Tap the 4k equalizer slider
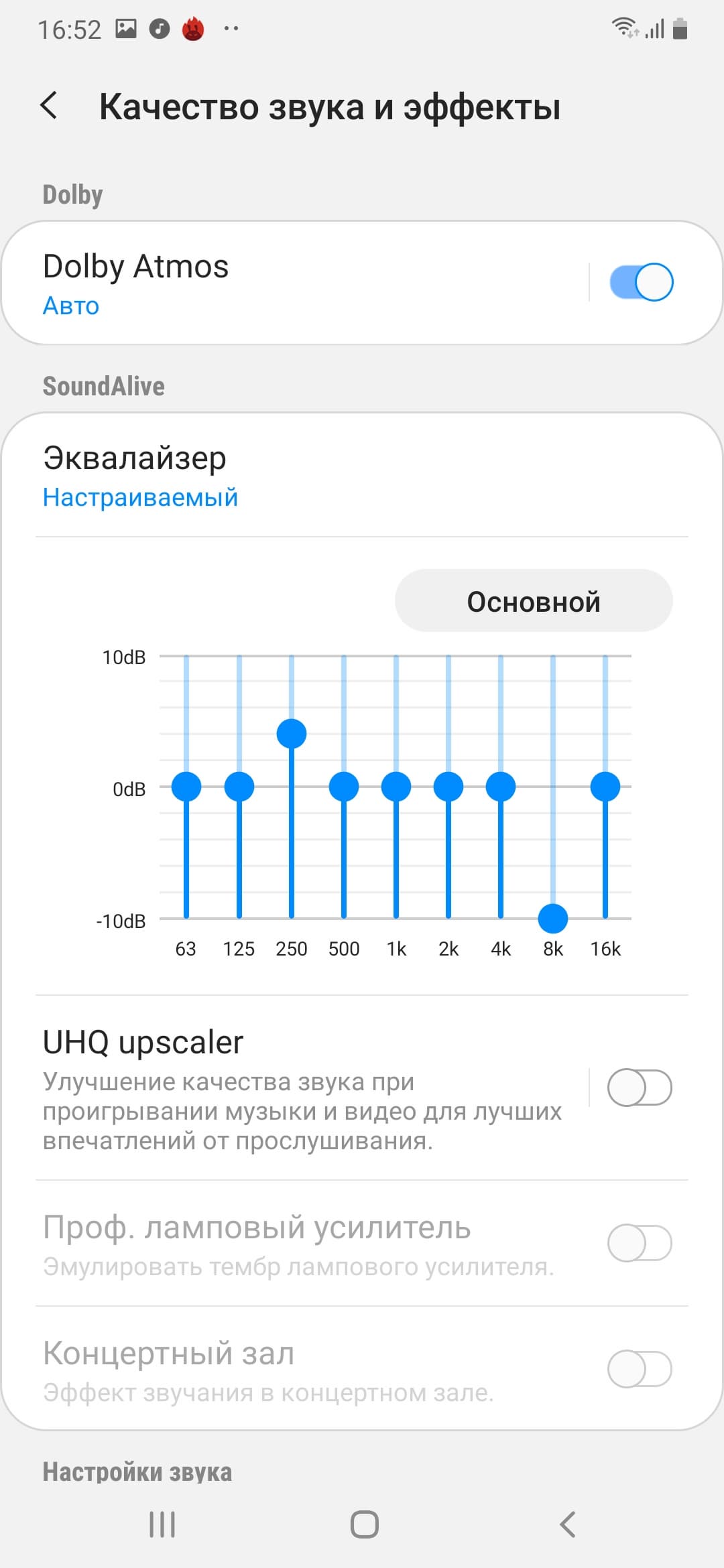Viewport: 724px width, 1568px height. (501, 787)
